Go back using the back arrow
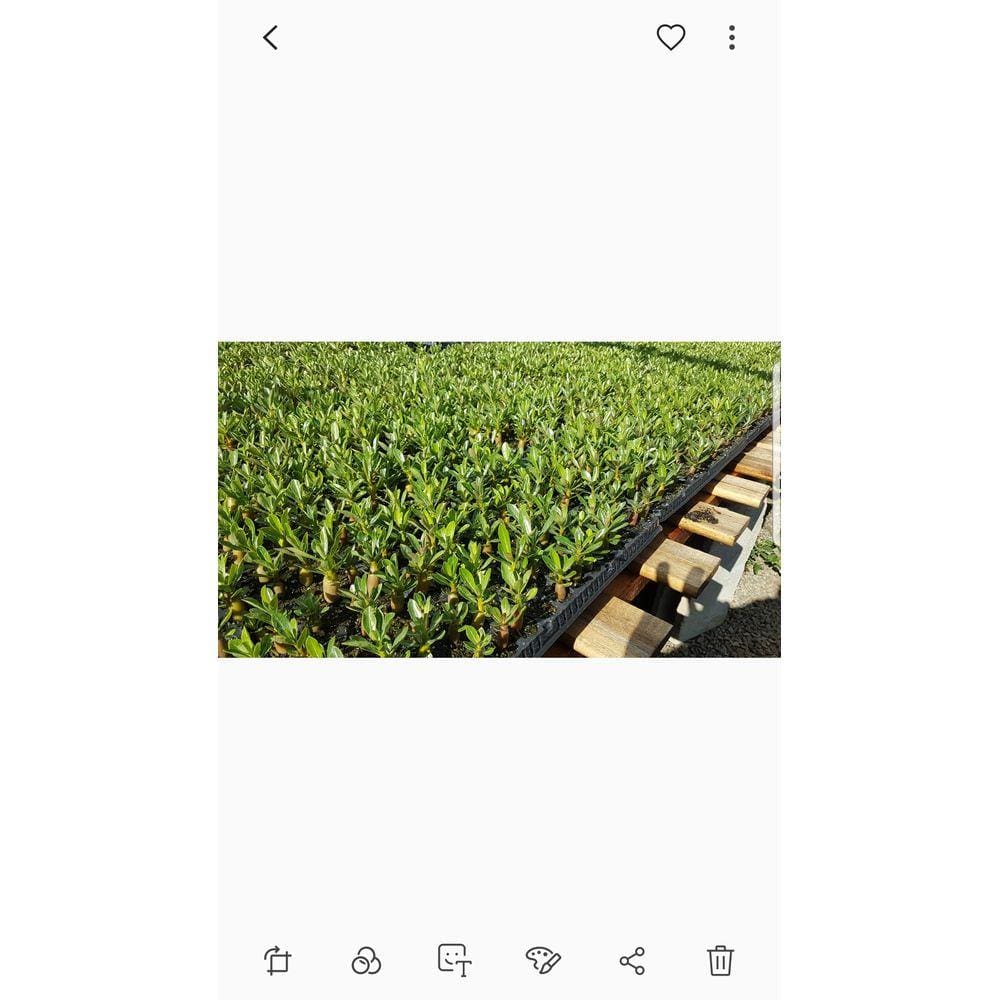The image size is (1000, 1000). click(270, 38)
